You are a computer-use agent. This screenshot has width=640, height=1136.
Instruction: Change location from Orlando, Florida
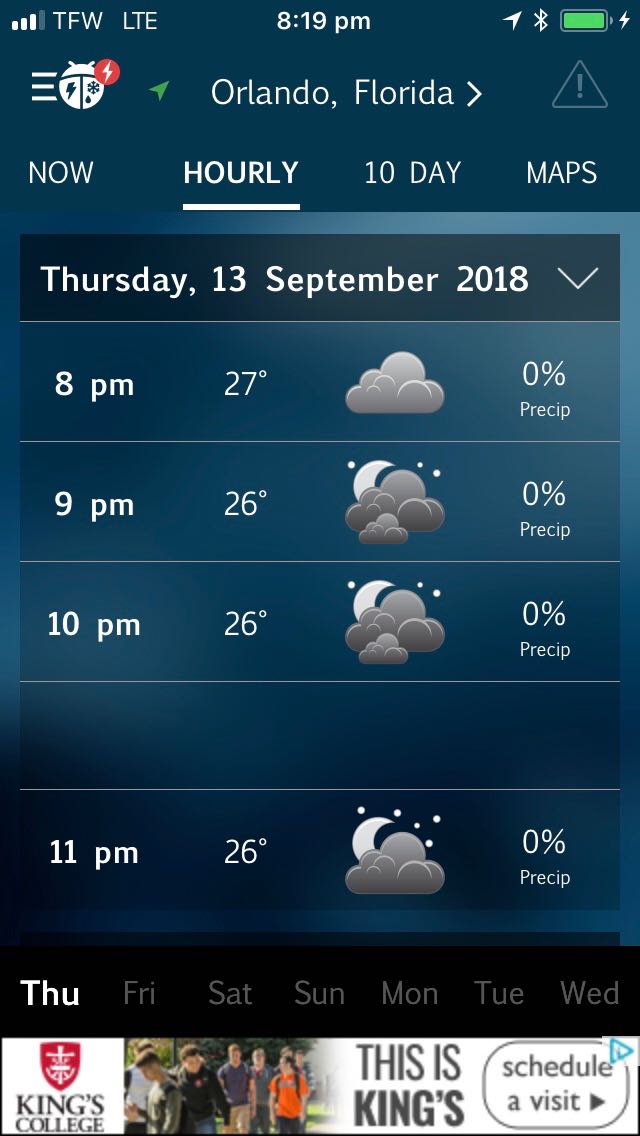click(x=346, y=93)
